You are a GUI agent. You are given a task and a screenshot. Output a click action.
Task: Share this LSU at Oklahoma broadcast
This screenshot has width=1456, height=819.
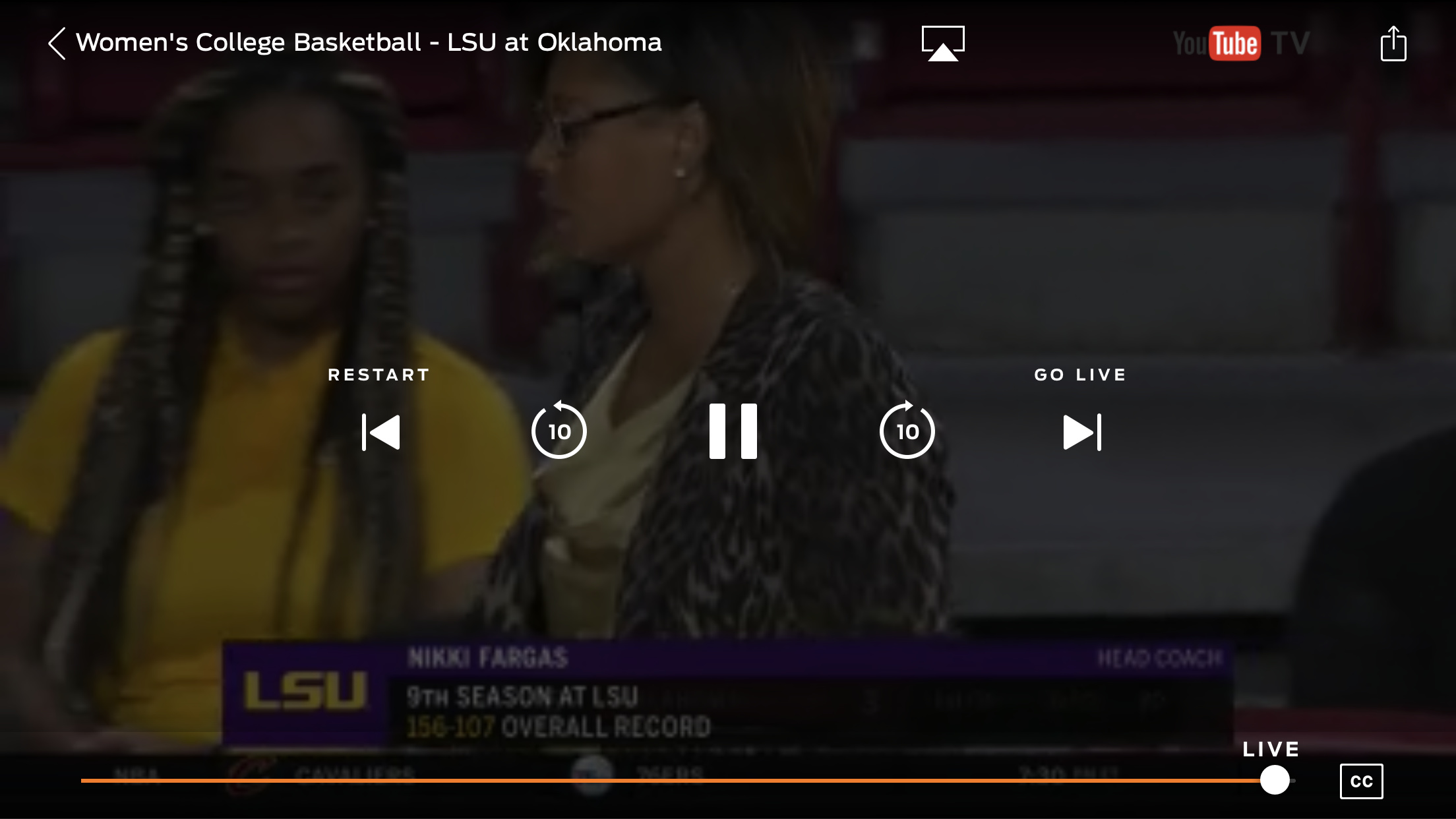[1393, 44]
